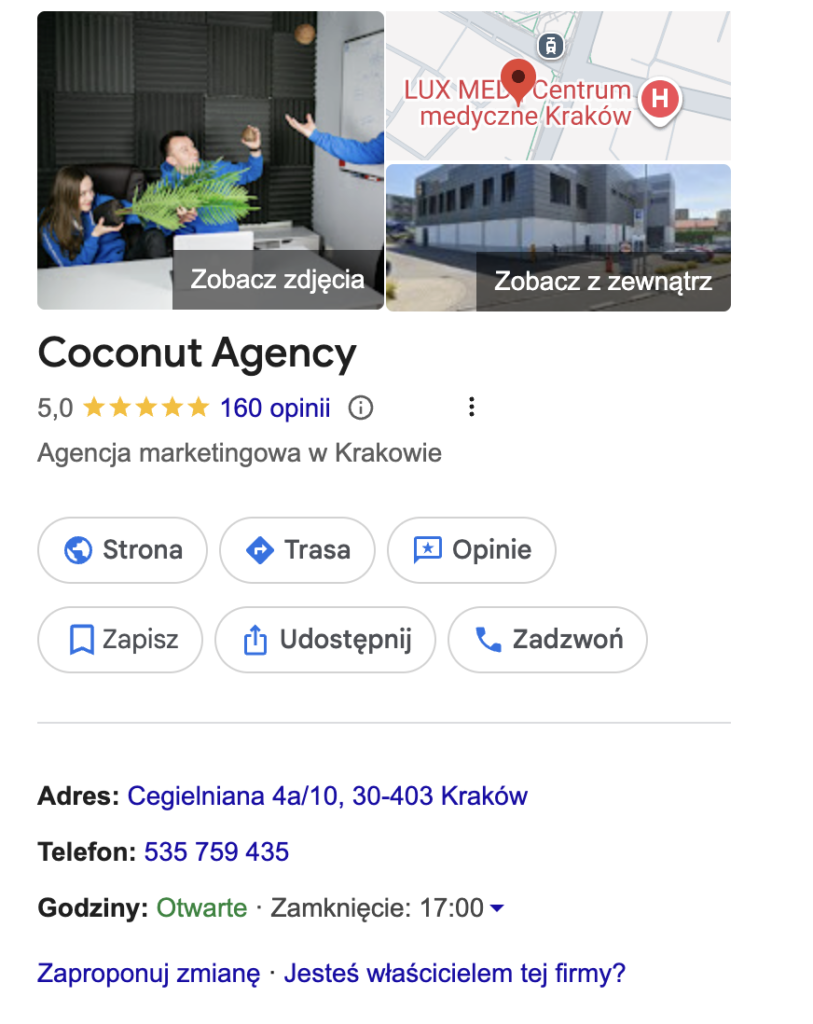813x1024 pixels.
Task: Call using the Zadzwoń button
Action: pyautogui.click(x=547, y=640)
